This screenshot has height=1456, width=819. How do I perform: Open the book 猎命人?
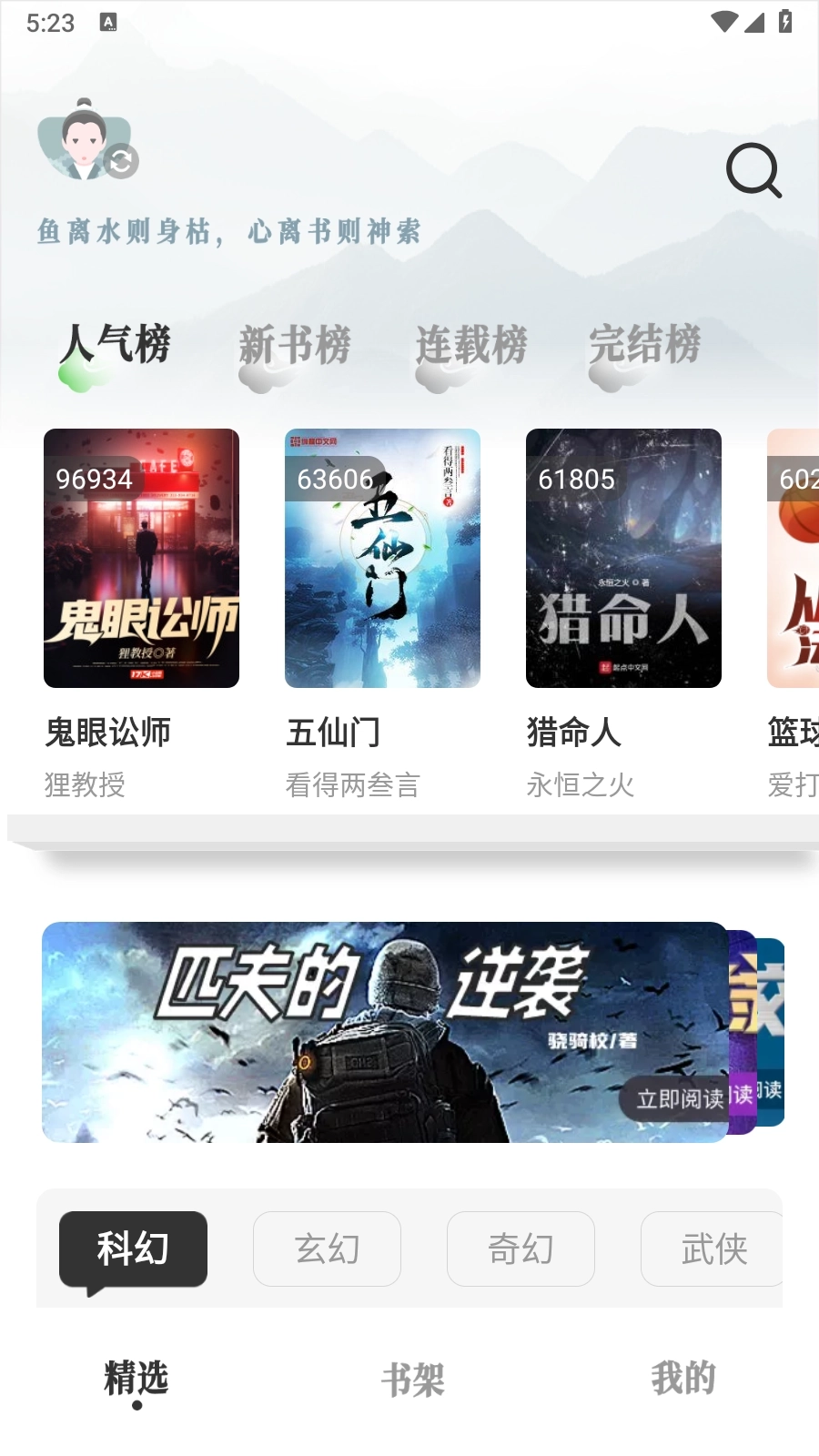[623, 558]
